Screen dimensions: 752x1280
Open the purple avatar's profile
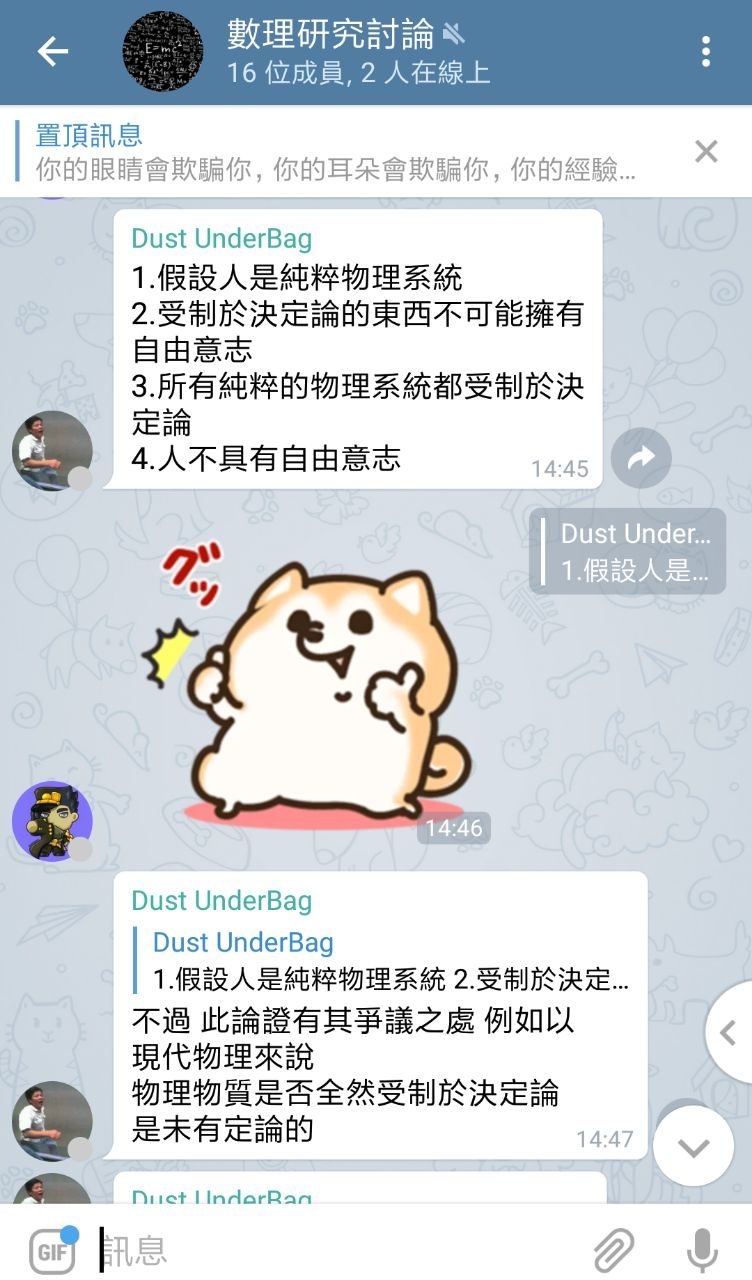52,822
